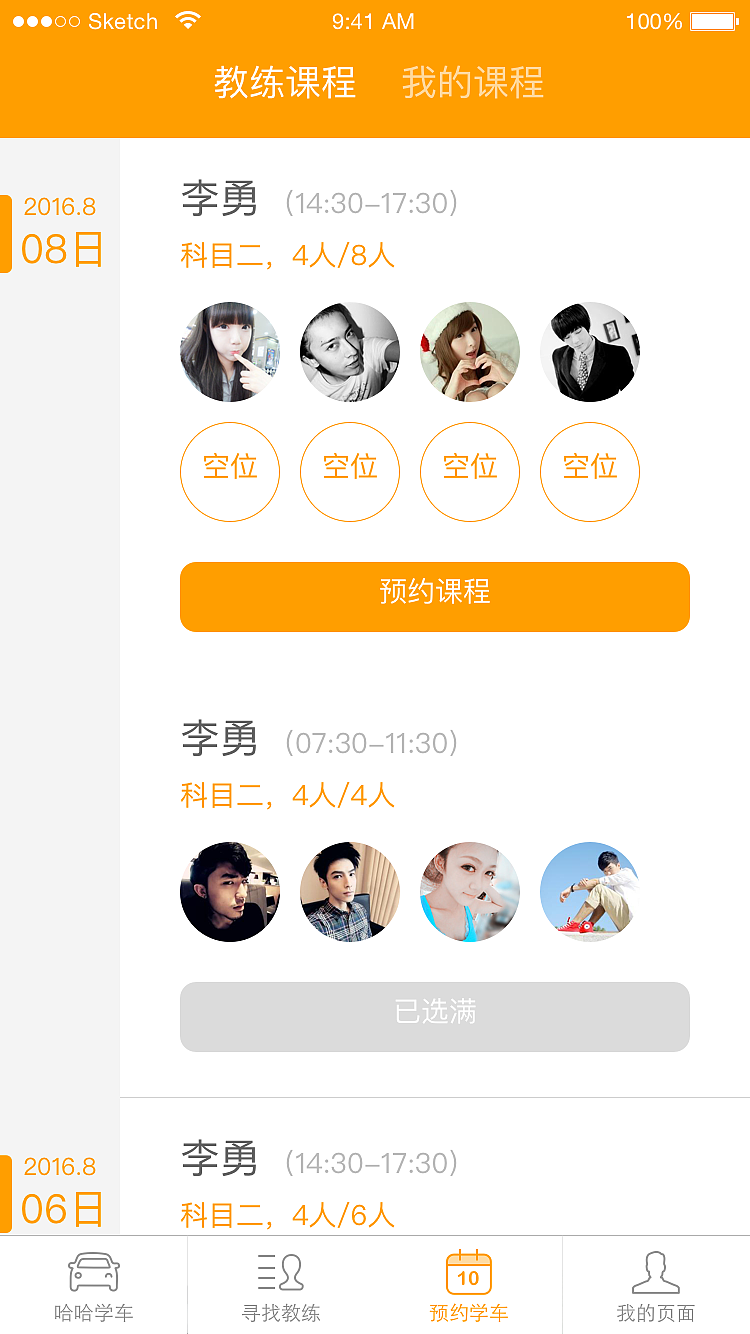This screenshot has width=750, height=1334.
Task: Tap the battery indicator in the status bar
Action: tap(712, 21)
